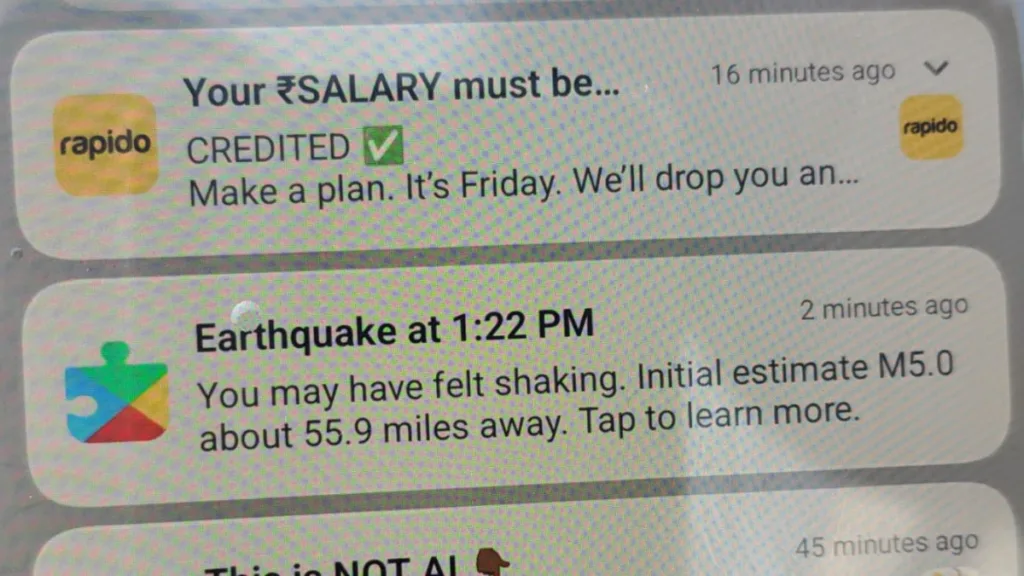Expand the Rapido salary notification chevron
Image resolution: width=1024 pixels, height=576 pixels.
point(937,69)
